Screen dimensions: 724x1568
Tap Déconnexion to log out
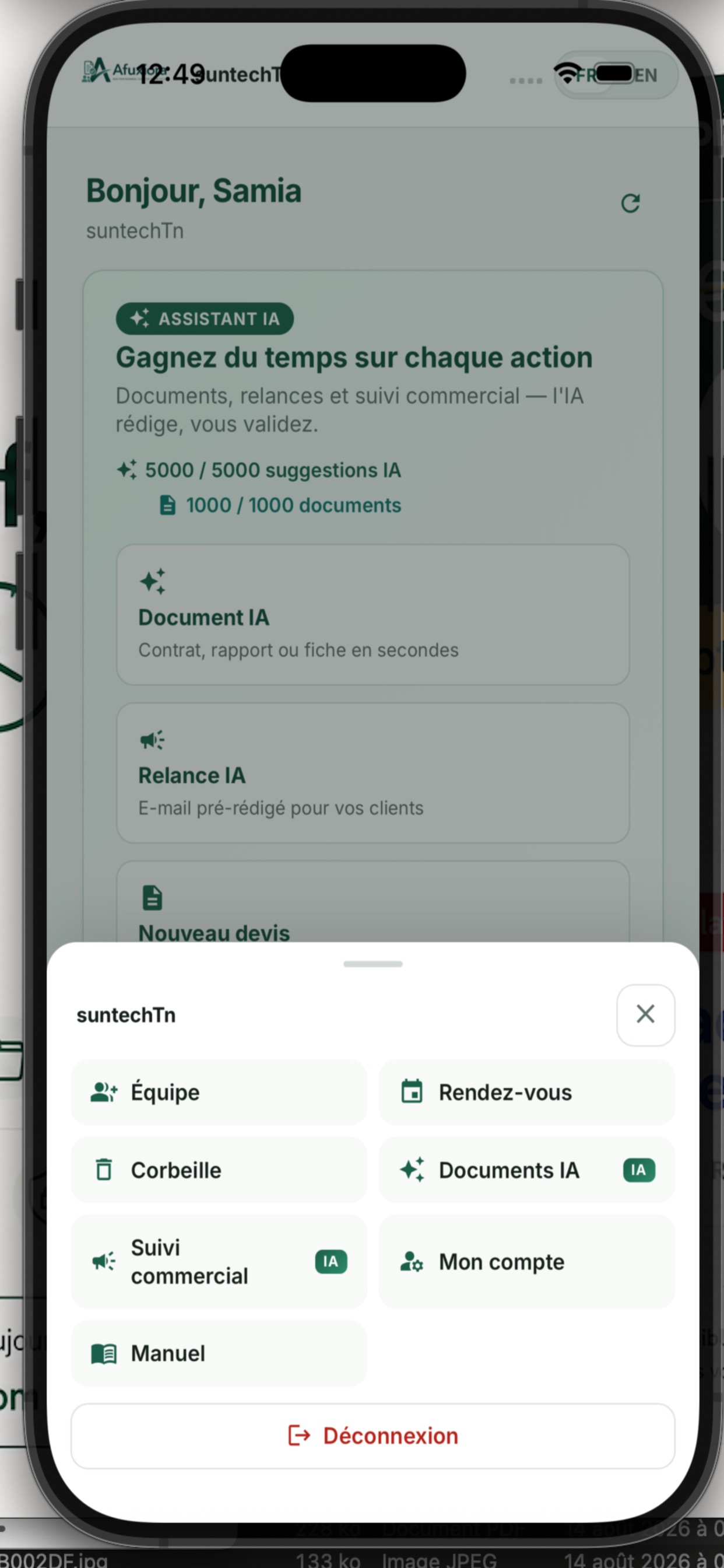tap(373, 1436)
